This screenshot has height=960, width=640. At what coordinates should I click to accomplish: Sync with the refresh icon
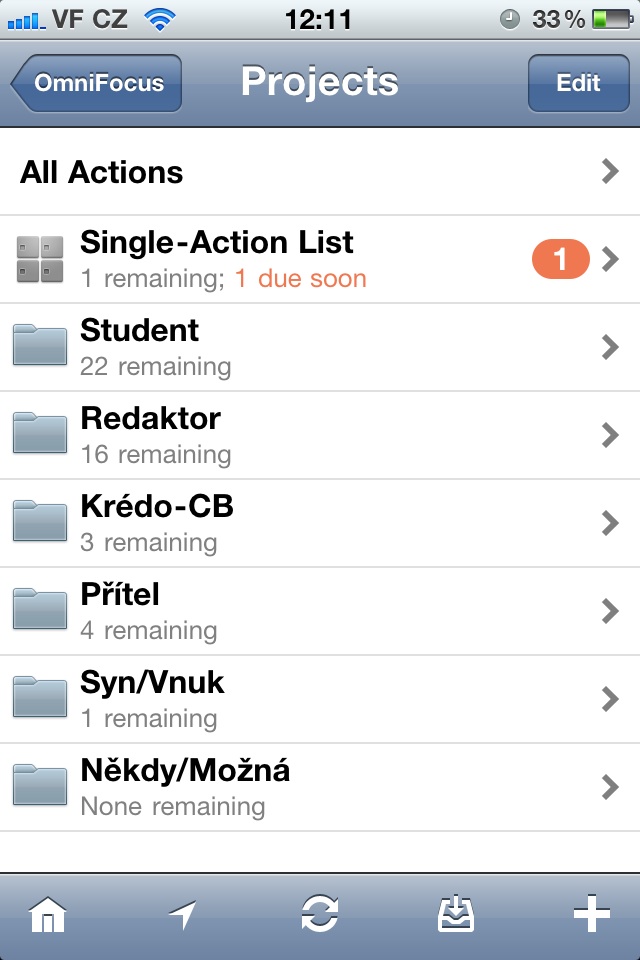click(320, 915)
